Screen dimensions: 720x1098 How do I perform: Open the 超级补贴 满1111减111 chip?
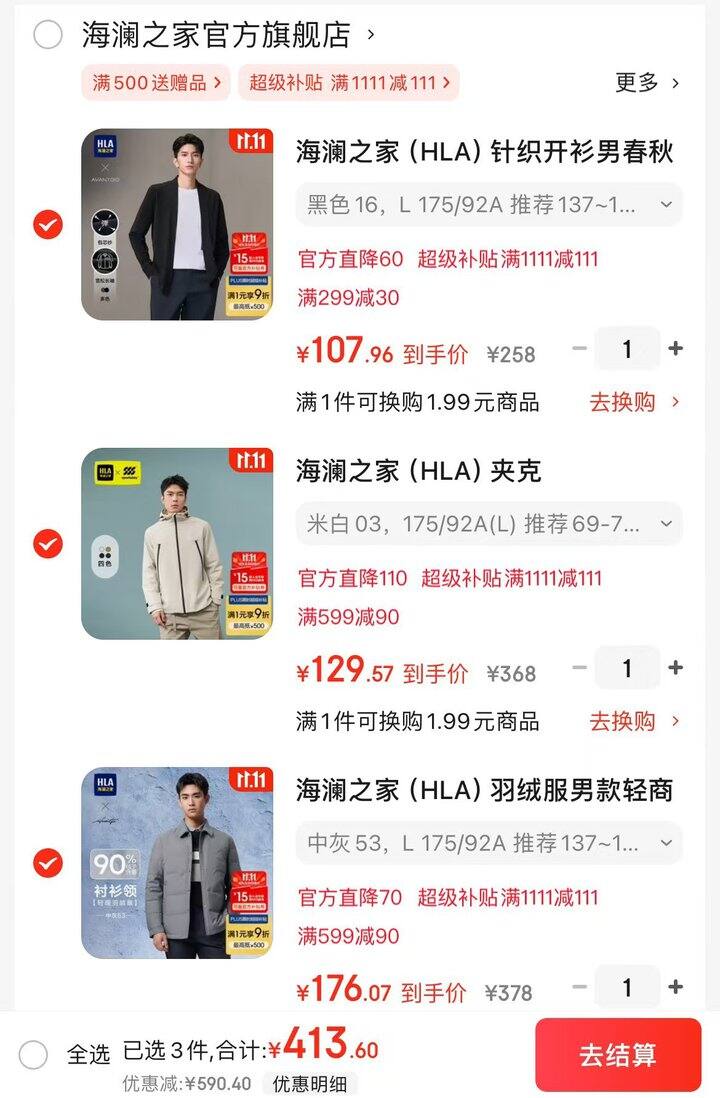348,83
